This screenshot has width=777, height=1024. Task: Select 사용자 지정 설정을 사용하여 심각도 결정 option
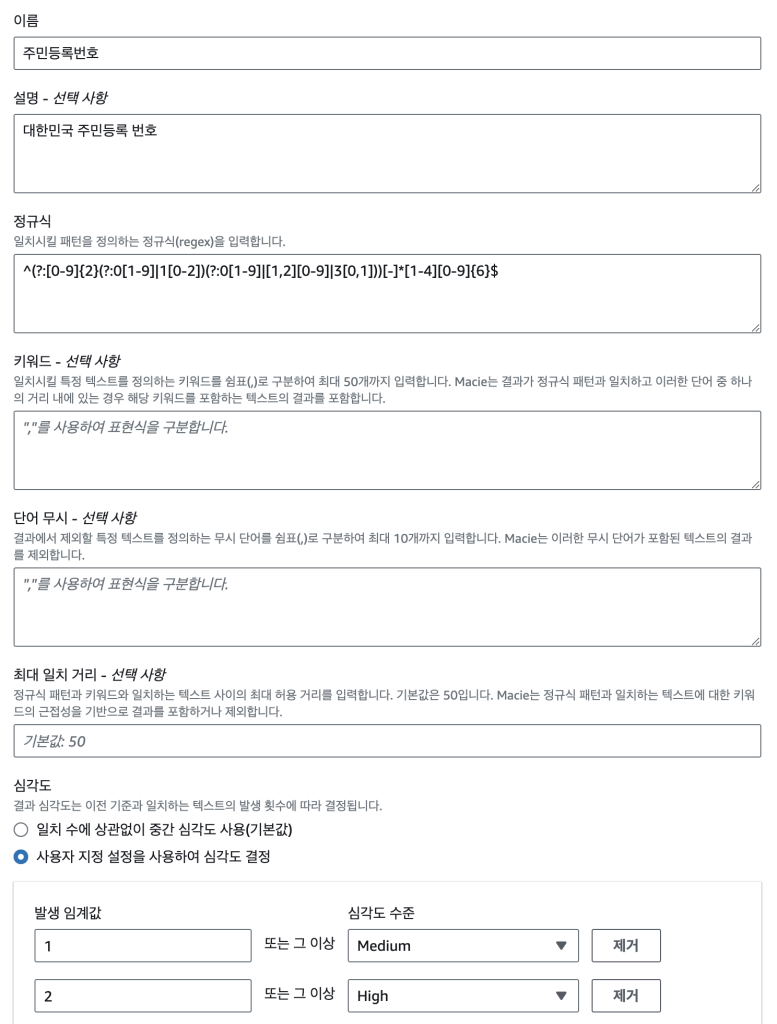tap(21, 857)
